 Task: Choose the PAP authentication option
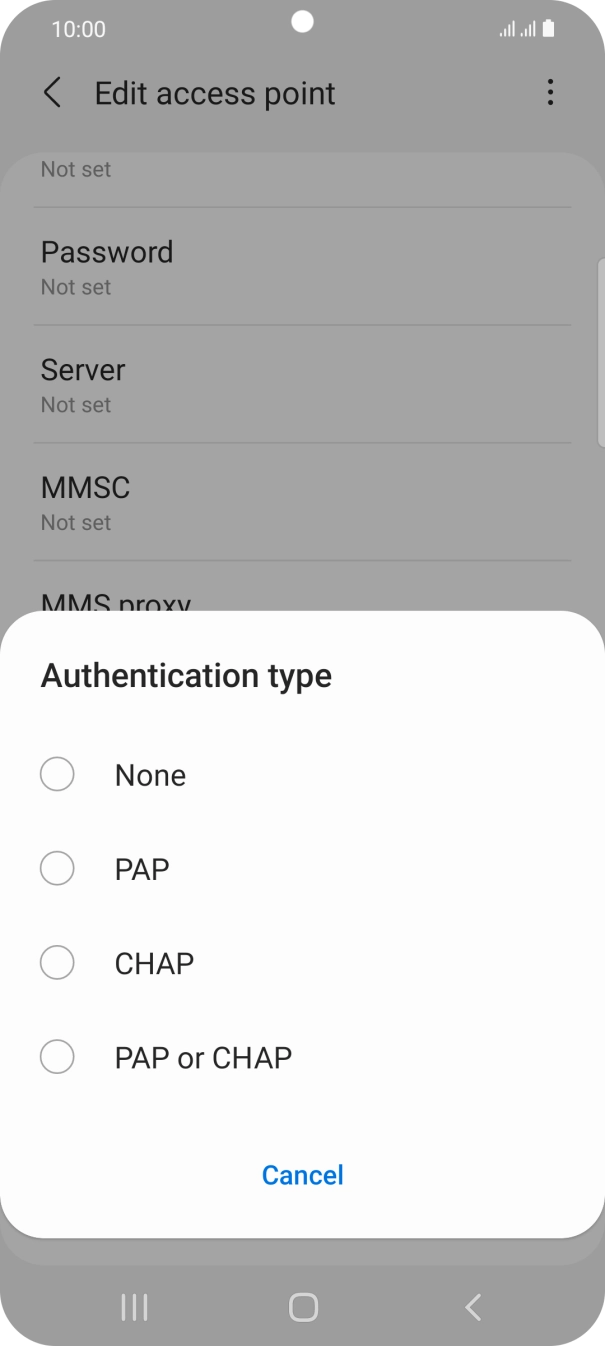(x=57, y=869)
